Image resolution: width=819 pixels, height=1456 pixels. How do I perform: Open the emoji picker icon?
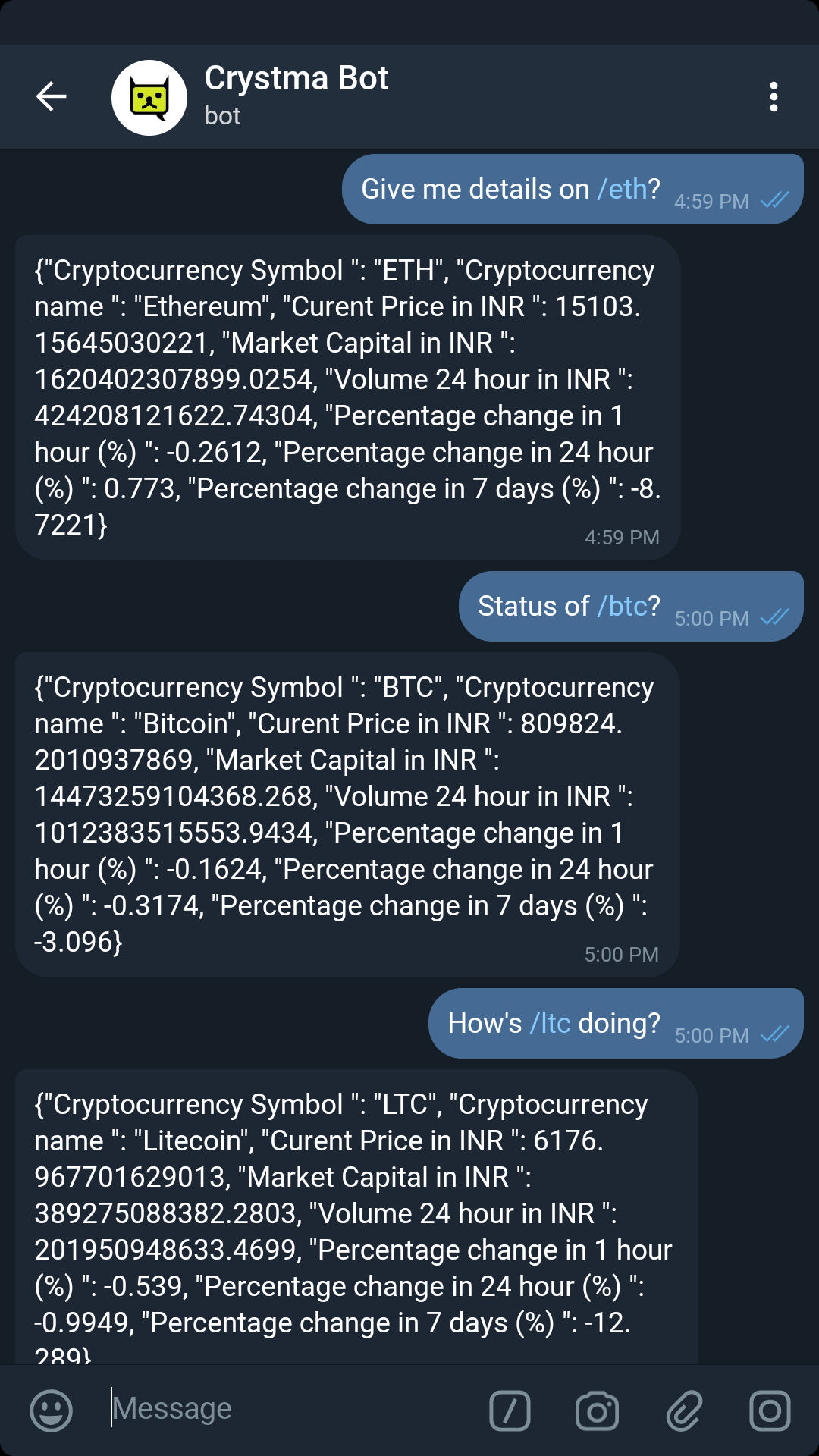pos(51,1408)
